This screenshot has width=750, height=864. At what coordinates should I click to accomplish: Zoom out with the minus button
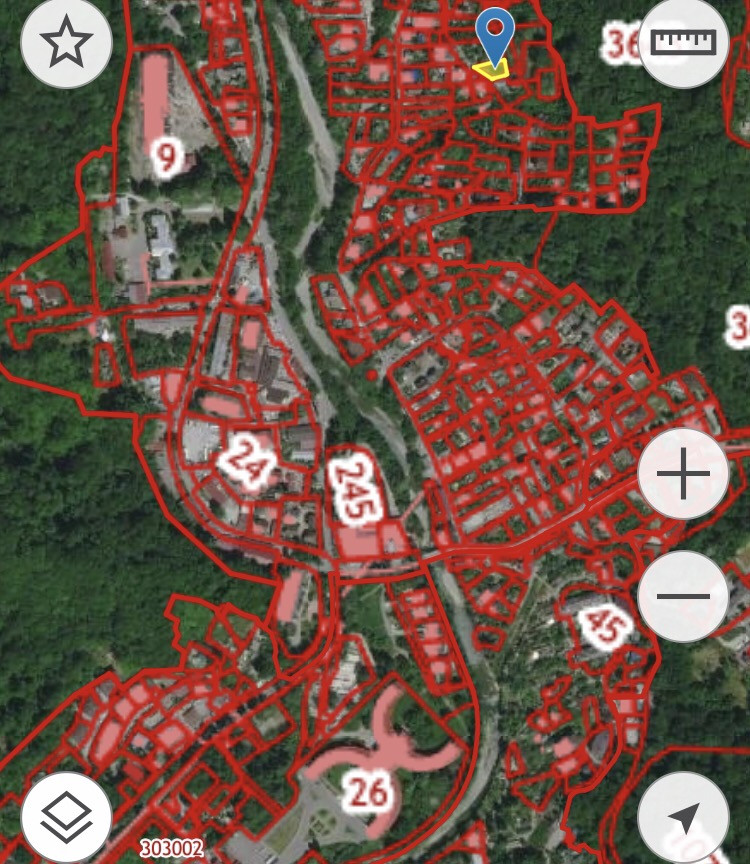click(684, 597)
